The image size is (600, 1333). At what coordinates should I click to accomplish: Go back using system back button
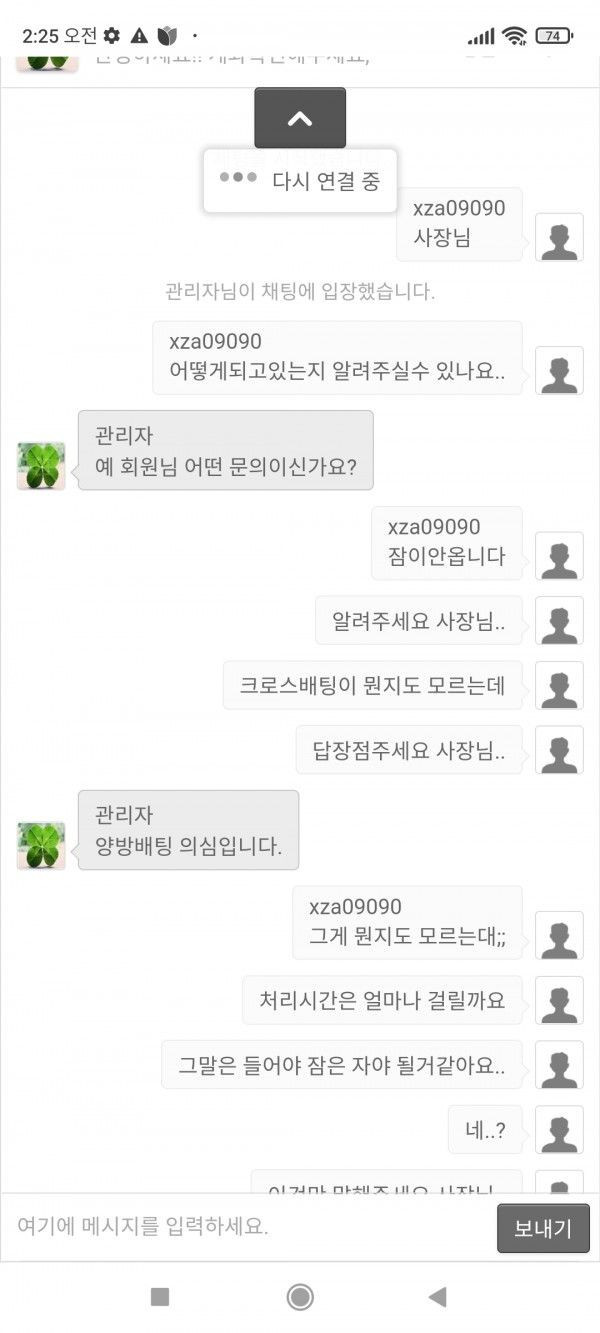[437, 1297]
